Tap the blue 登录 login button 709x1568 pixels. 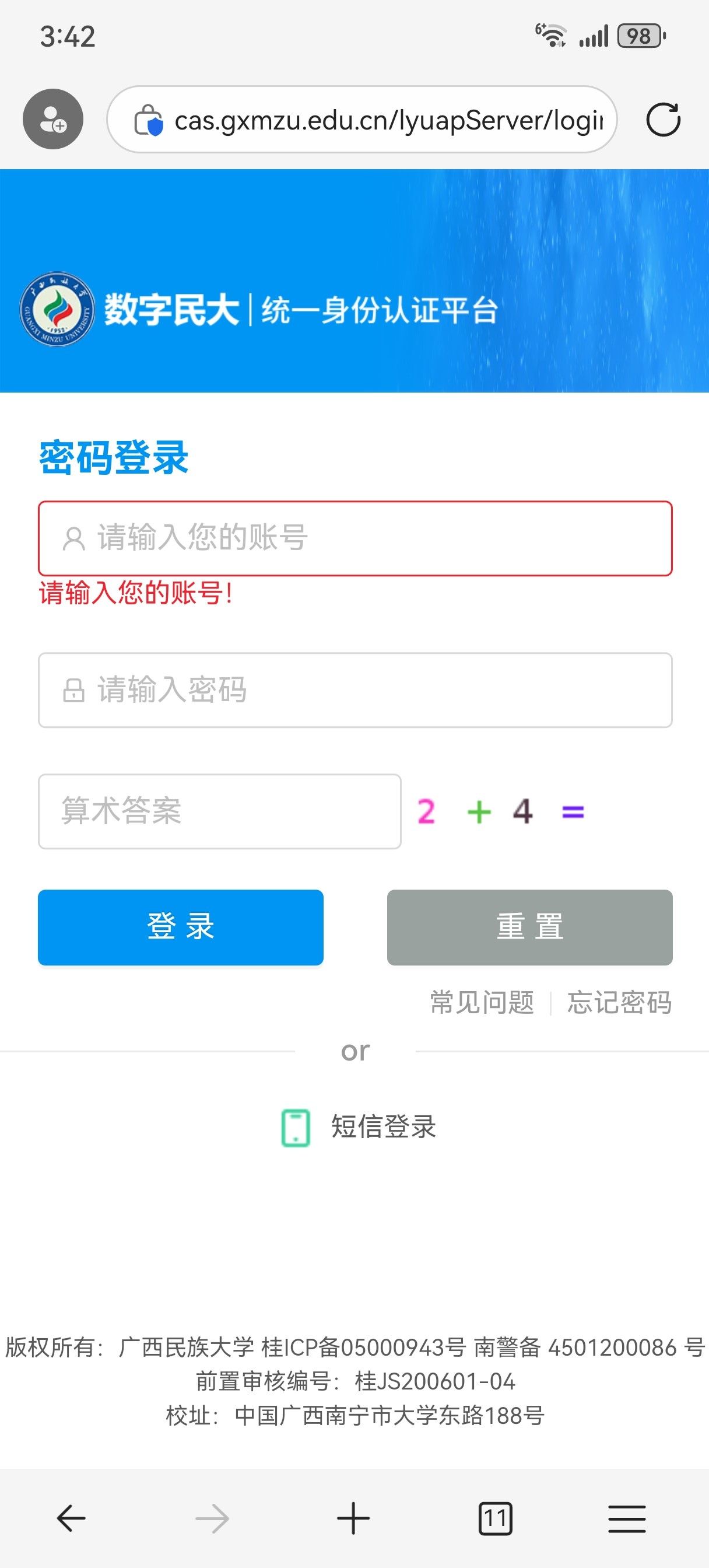point(180,927)
